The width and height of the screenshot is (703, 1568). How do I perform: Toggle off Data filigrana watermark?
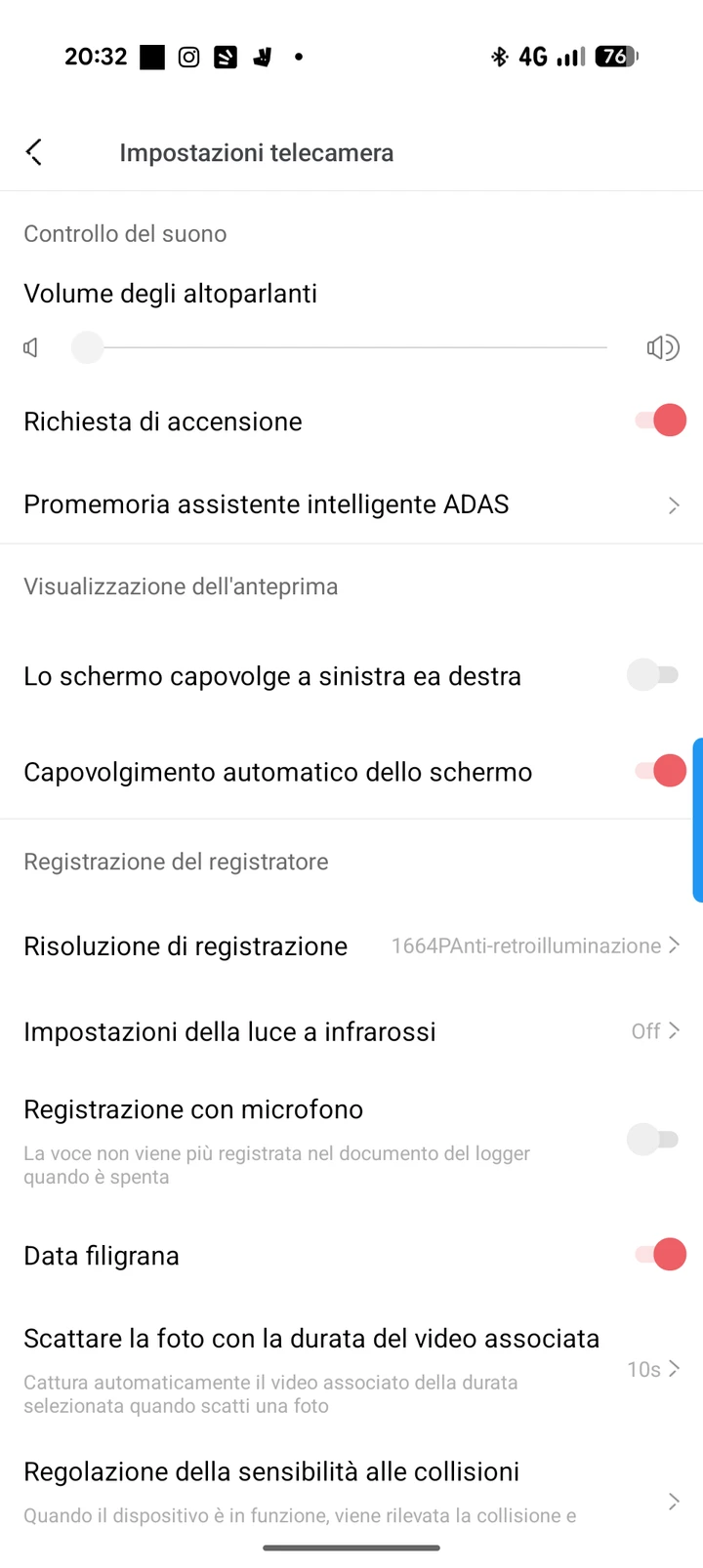click(661, 1255)
